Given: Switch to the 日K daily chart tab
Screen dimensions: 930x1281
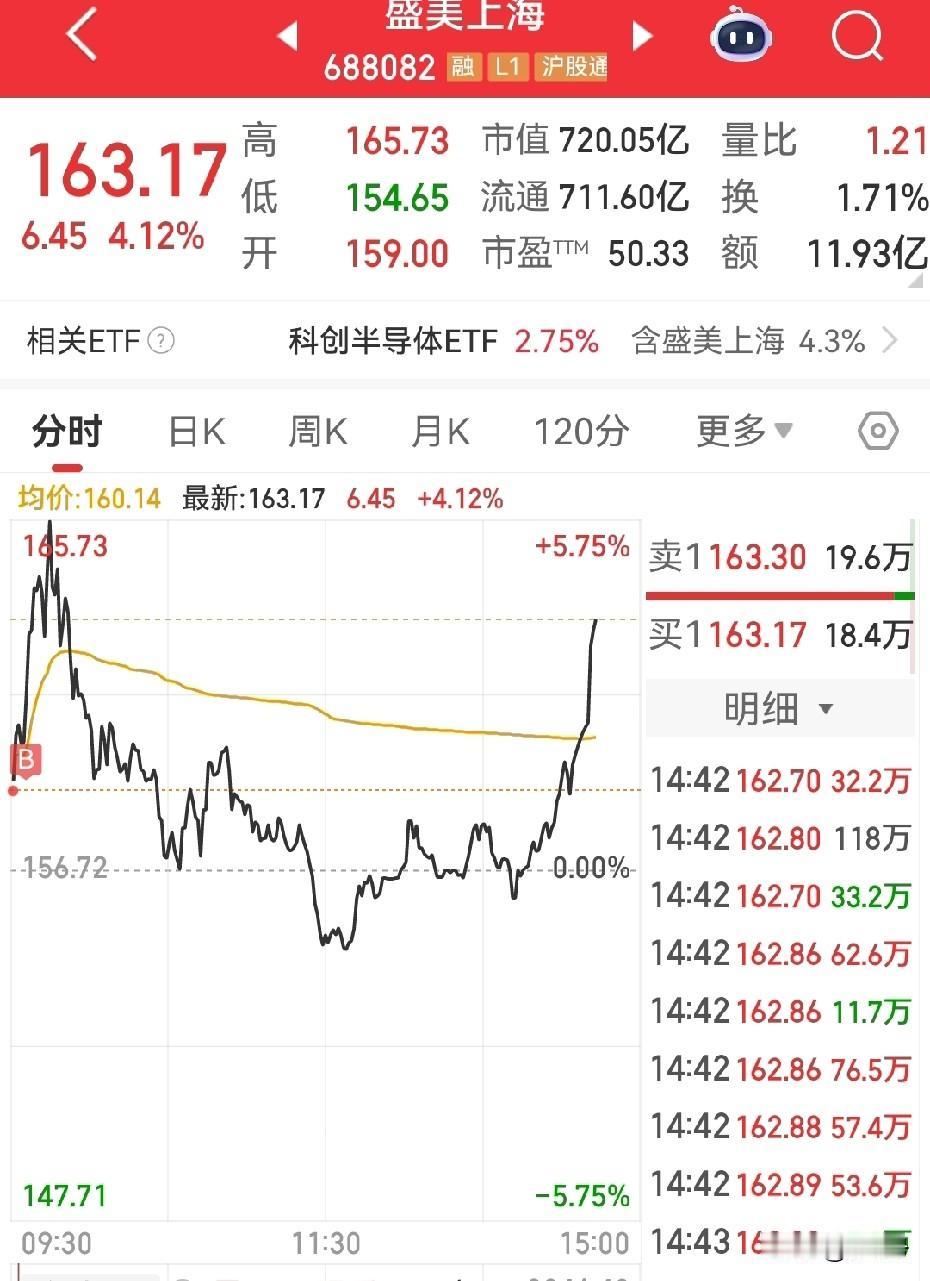Looking at the screenshot, I should (196, 431).
